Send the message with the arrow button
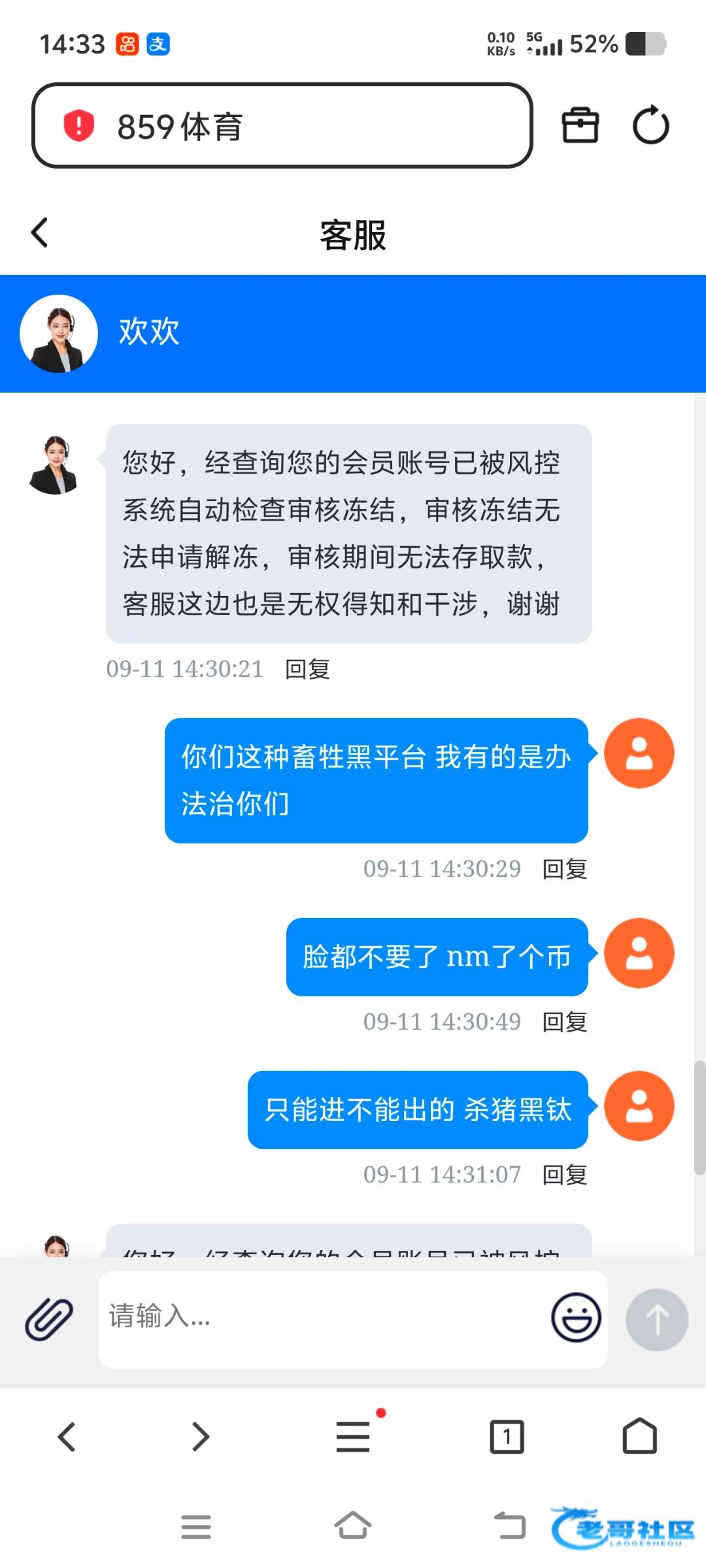Image resolution: width=706 pixels, height=1568 pixels. tap(657, 1319)
